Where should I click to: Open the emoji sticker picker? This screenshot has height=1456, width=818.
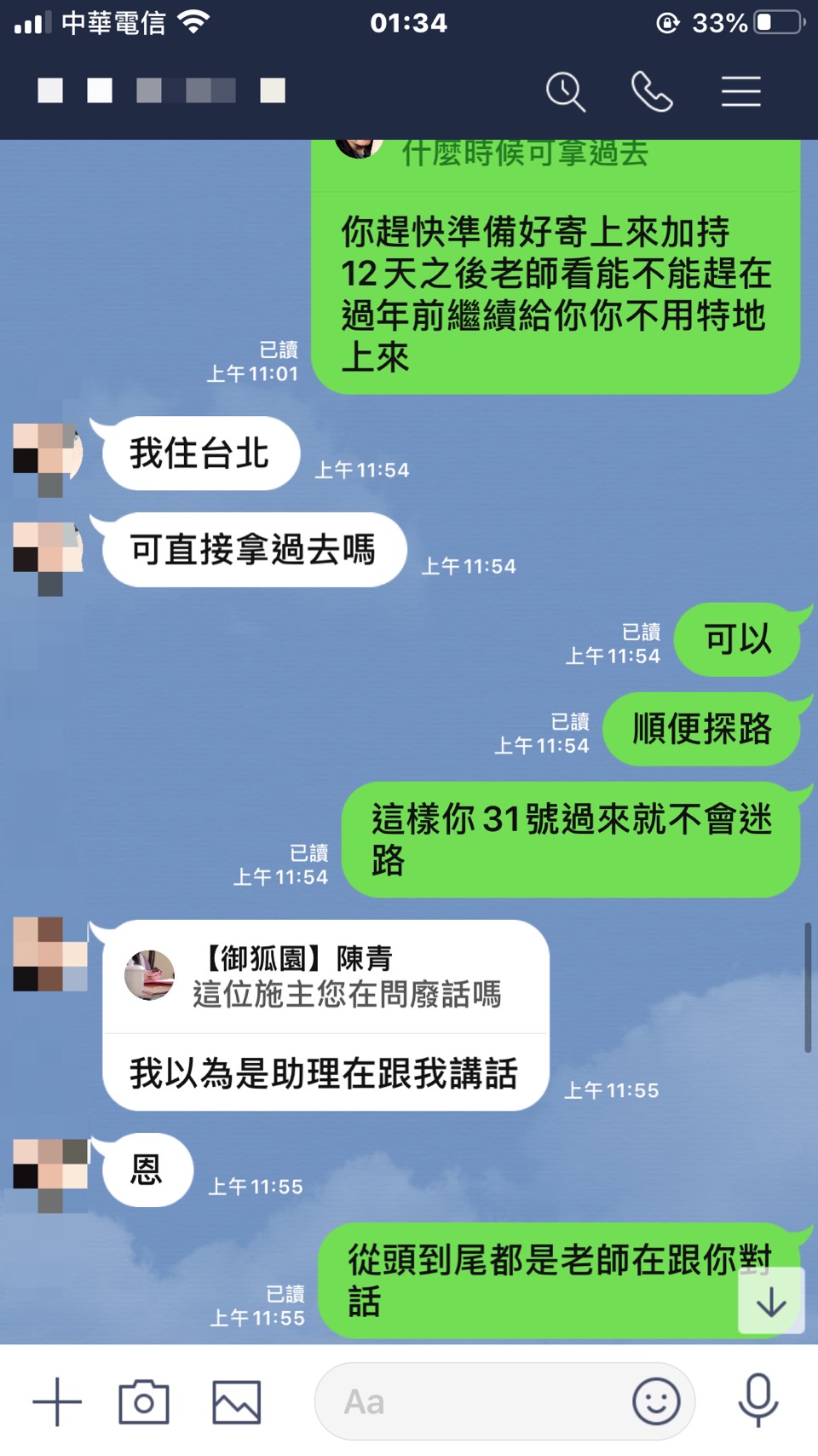[x=656, y=1401]
